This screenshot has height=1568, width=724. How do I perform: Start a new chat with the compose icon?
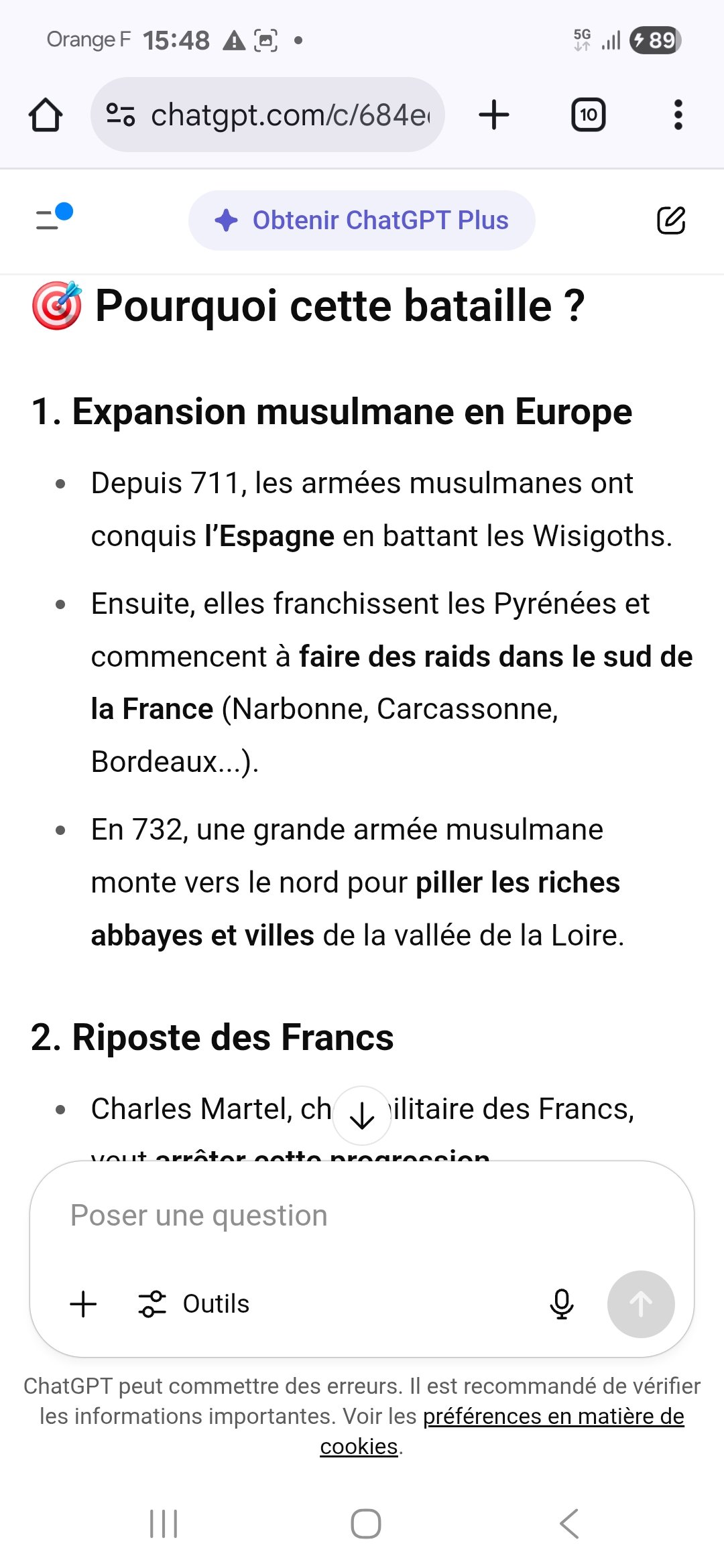pyautogui.click(x=670, y=220)
